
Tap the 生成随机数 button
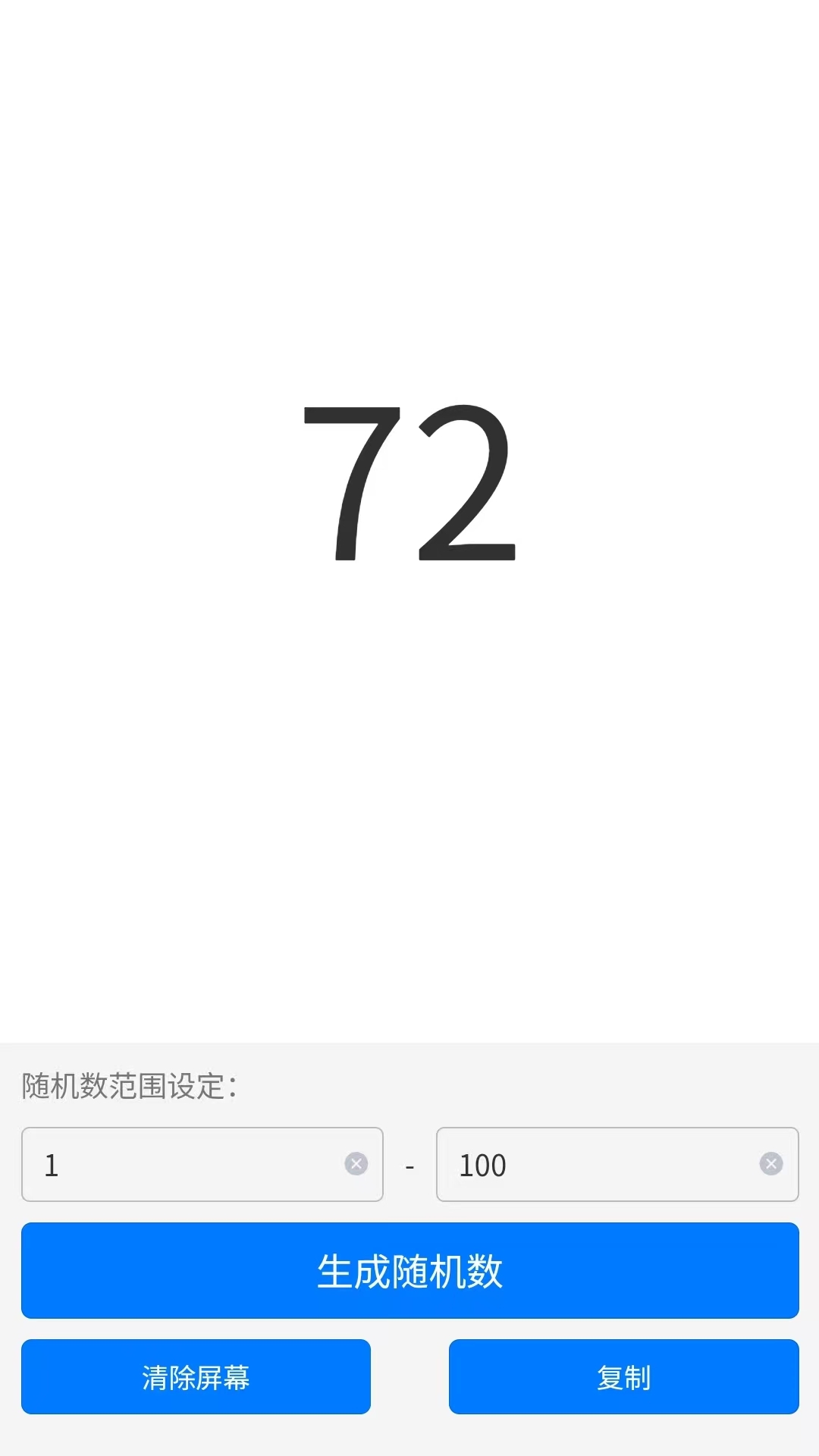409,1270
